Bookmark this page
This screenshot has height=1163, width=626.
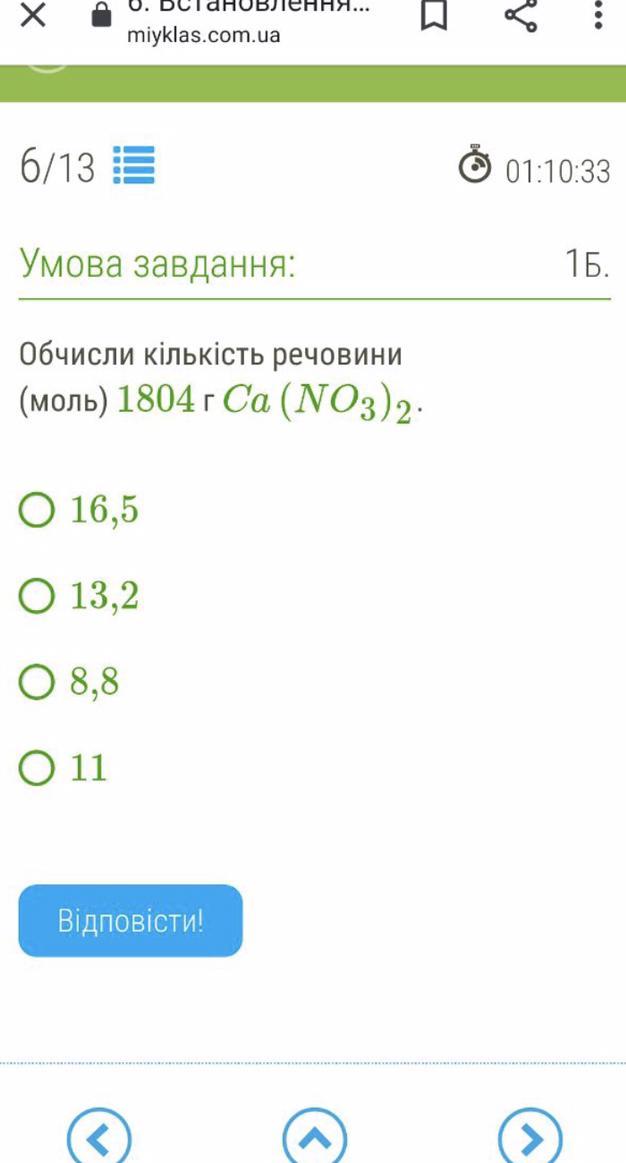[x=434, y=16]
